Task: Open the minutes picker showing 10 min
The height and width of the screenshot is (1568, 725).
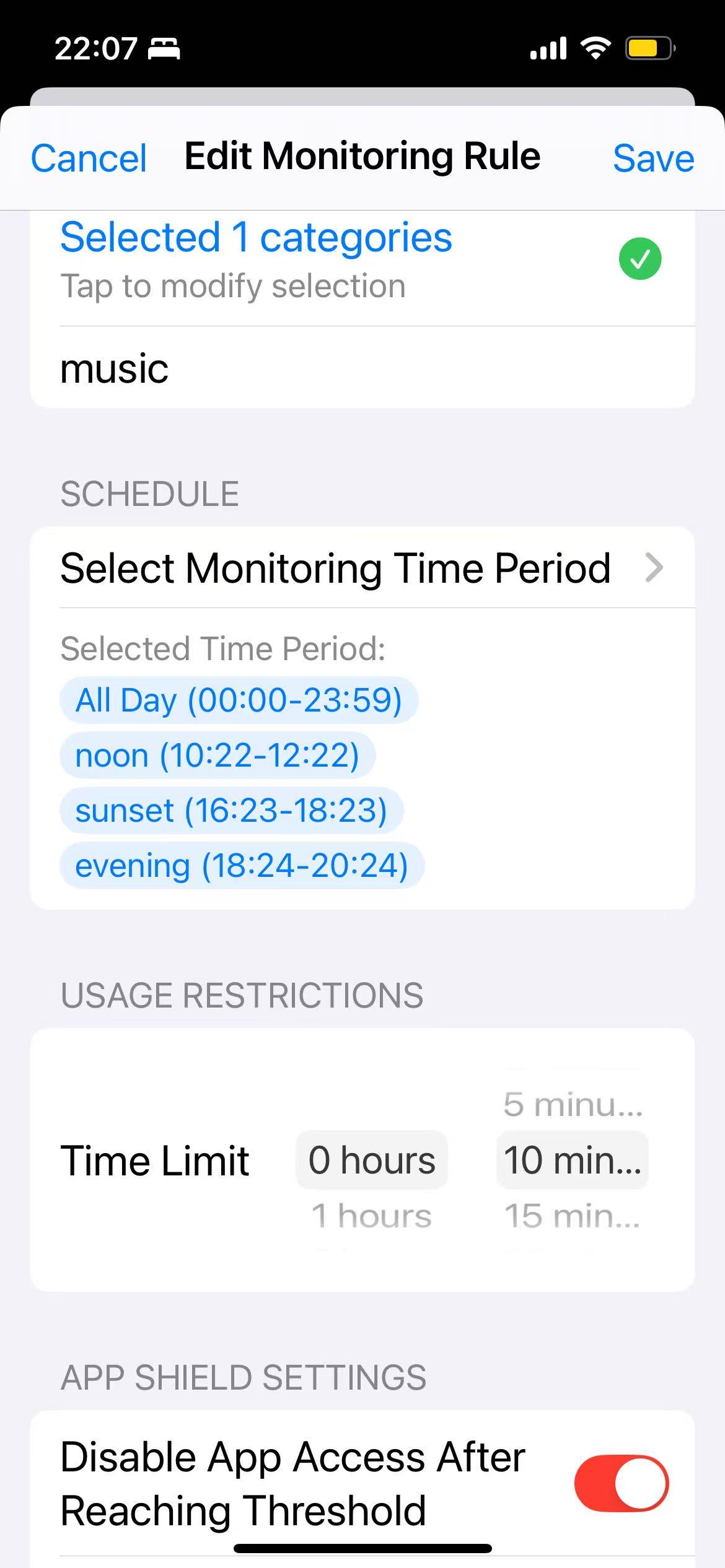Action: [x=571, y=1159]
